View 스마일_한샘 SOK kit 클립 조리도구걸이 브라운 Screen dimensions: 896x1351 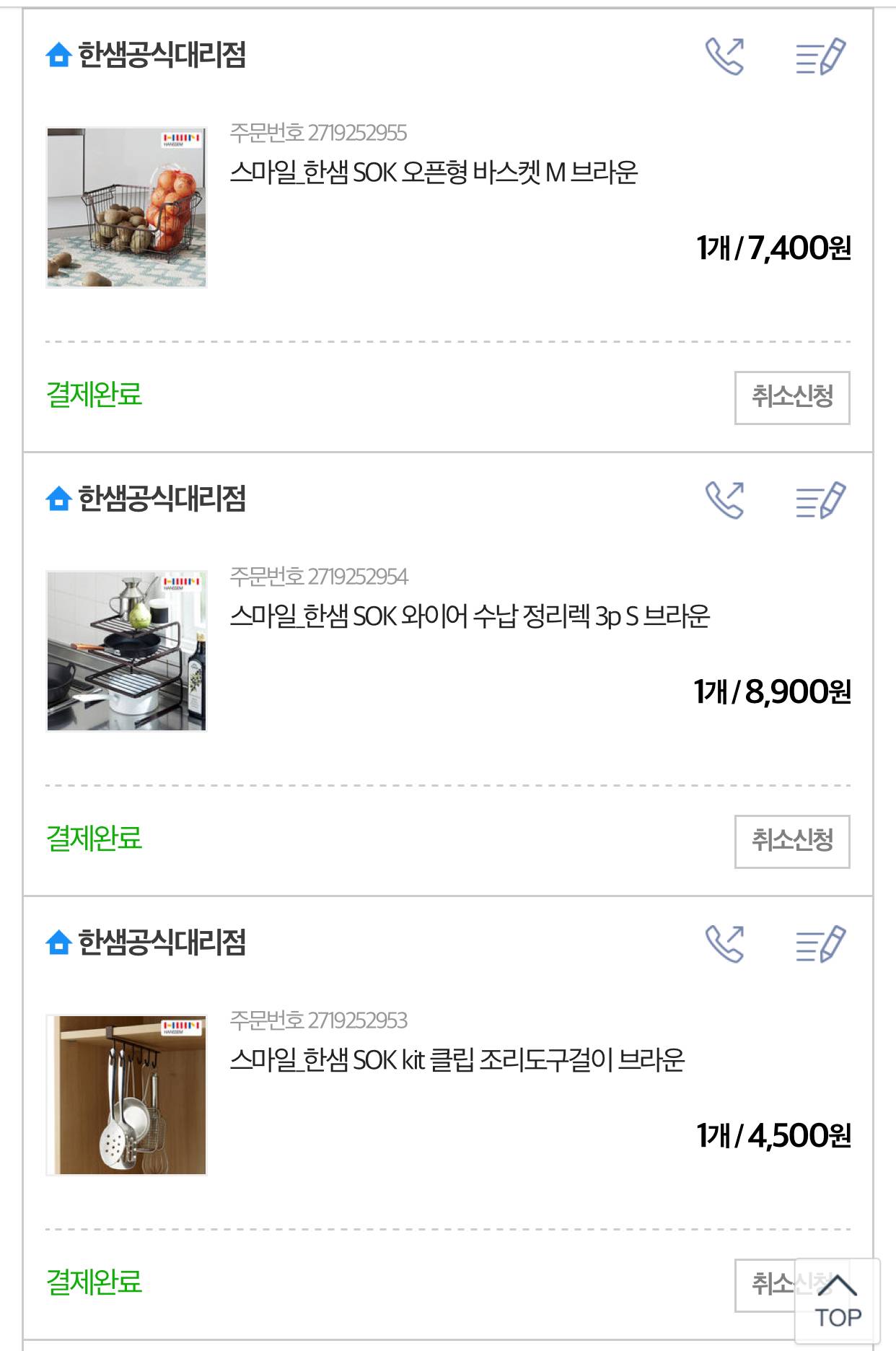pyautogui.click(x=457, y=1060)
